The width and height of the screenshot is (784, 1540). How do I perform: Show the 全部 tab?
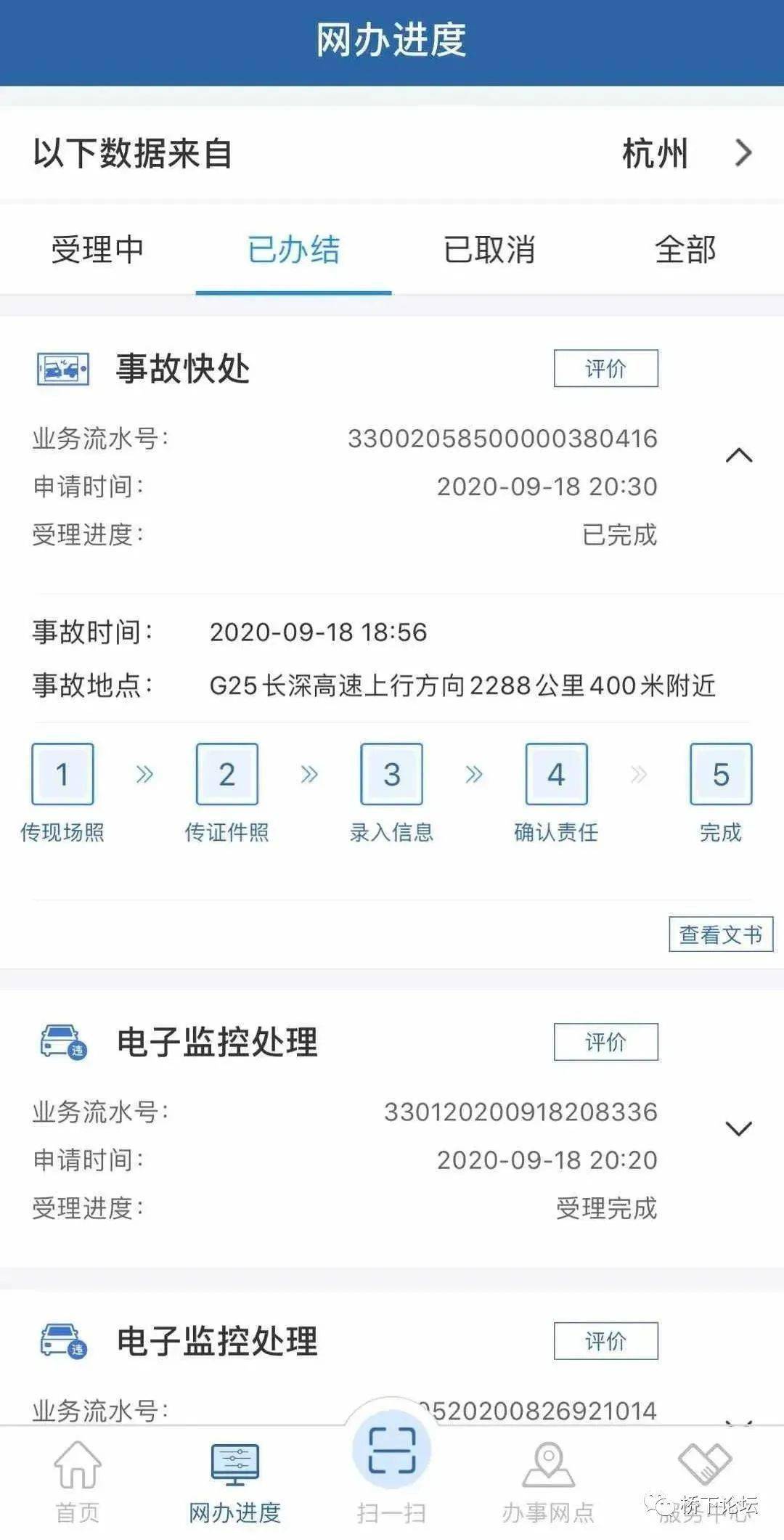685,250
